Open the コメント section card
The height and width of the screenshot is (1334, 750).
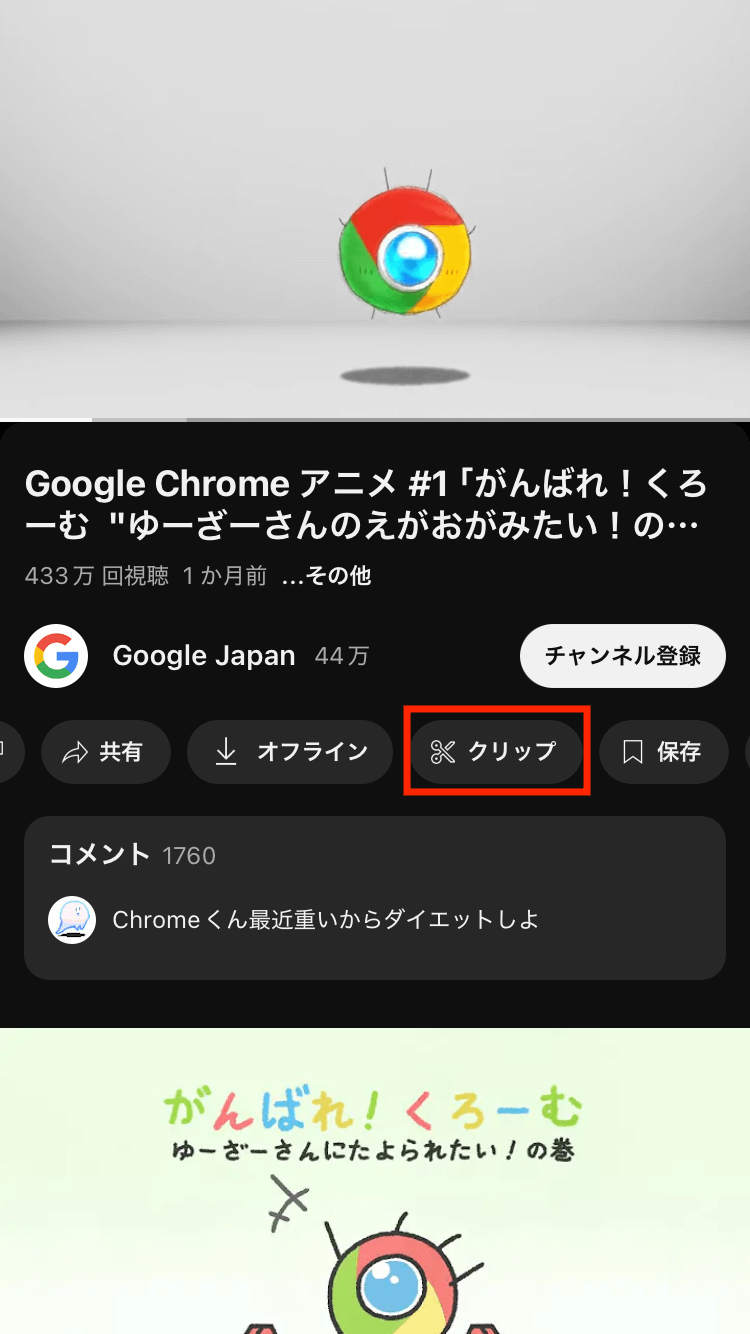coord(375,898)
